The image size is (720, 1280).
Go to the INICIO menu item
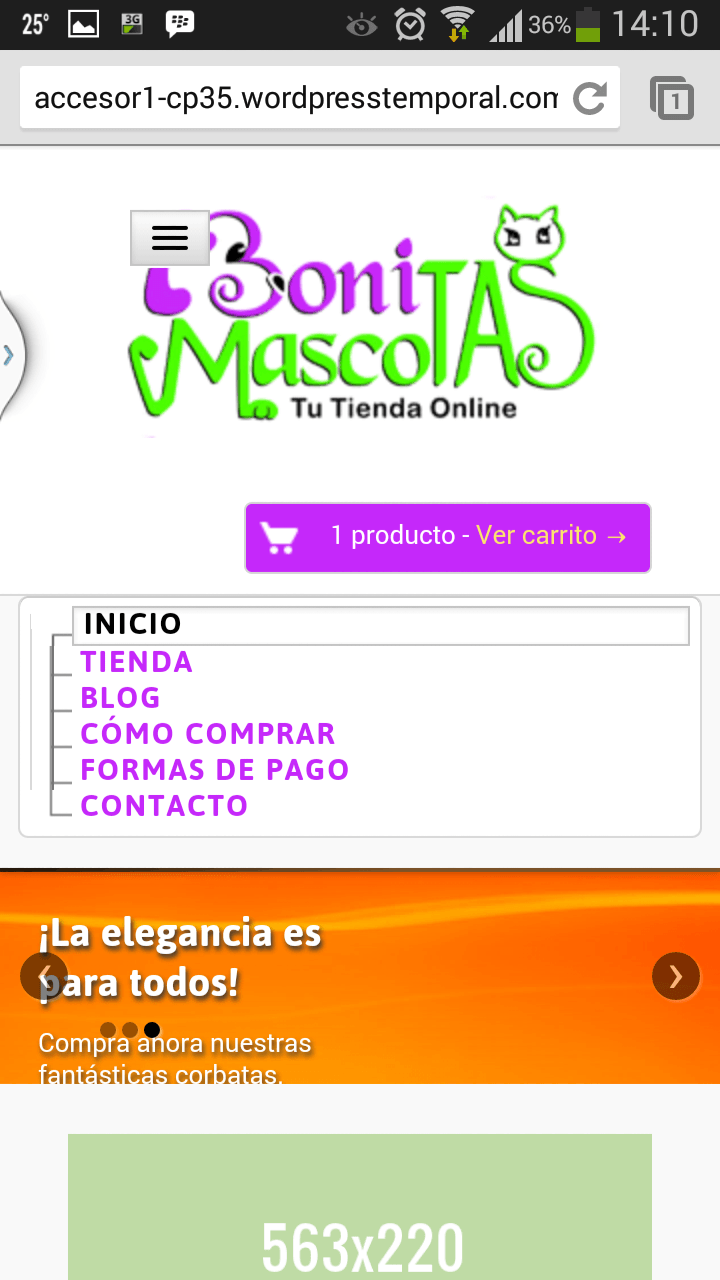pyautogui.click(x=381, y=625)
